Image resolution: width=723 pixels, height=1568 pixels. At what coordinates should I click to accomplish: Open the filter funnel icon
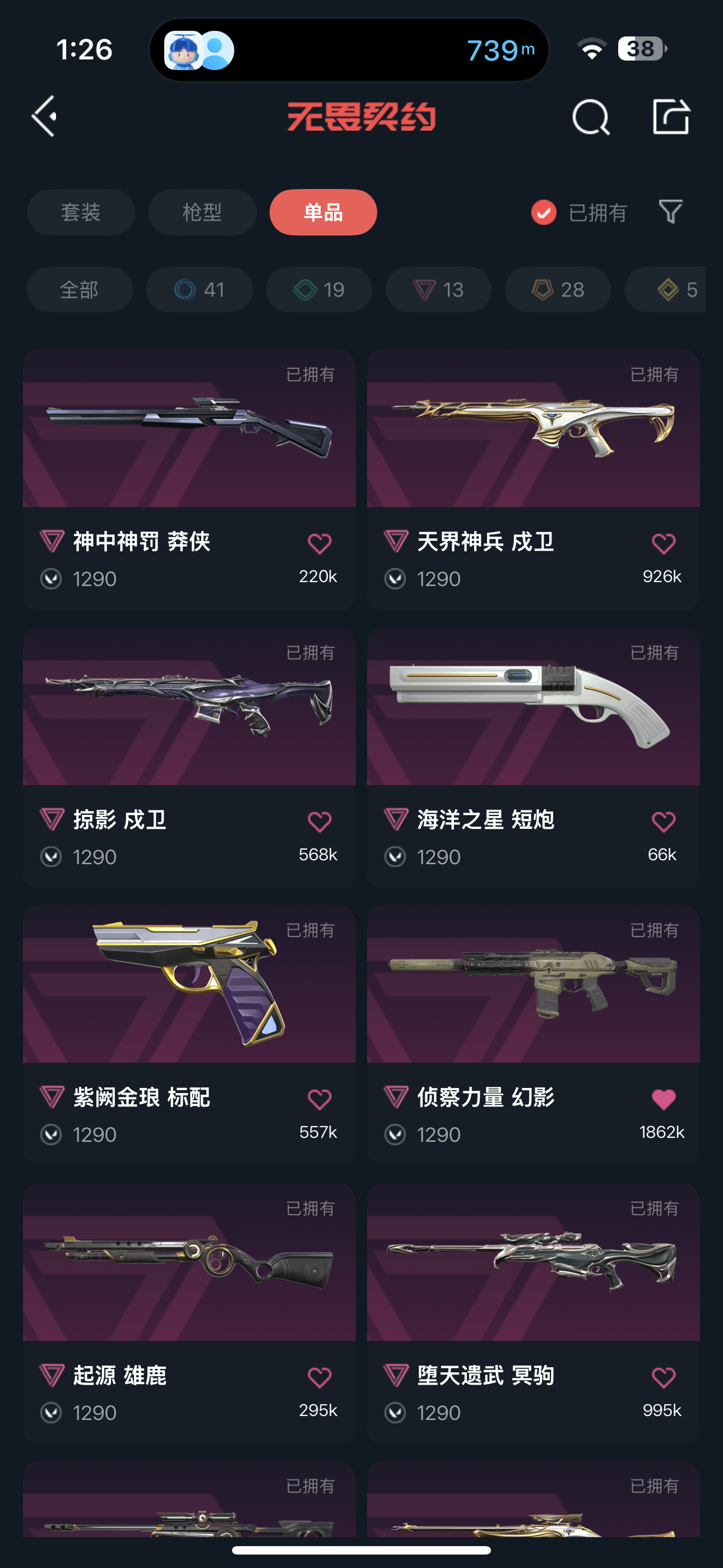click(670, 212)
